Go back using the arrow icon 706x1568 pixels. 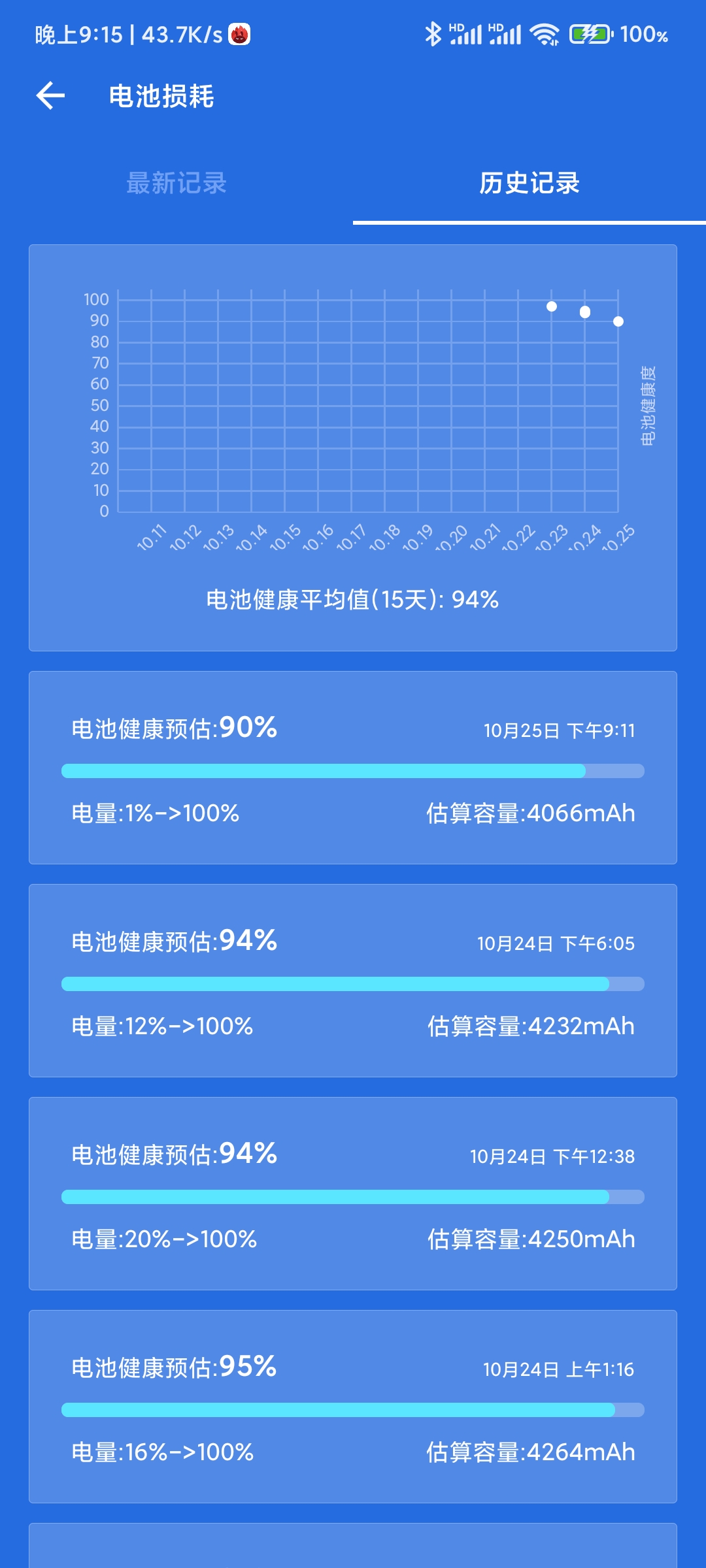(50, 96)
